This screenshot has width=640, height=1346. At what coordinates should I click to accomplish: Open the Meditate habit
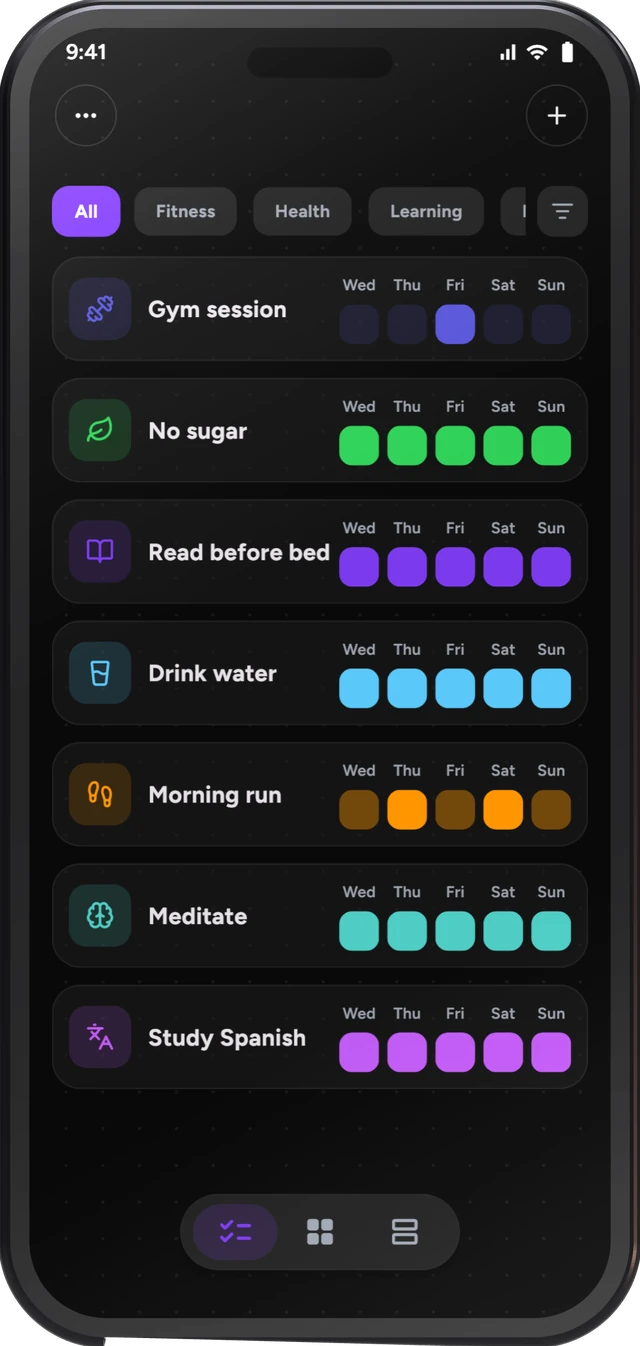click(x=320, y=916)
